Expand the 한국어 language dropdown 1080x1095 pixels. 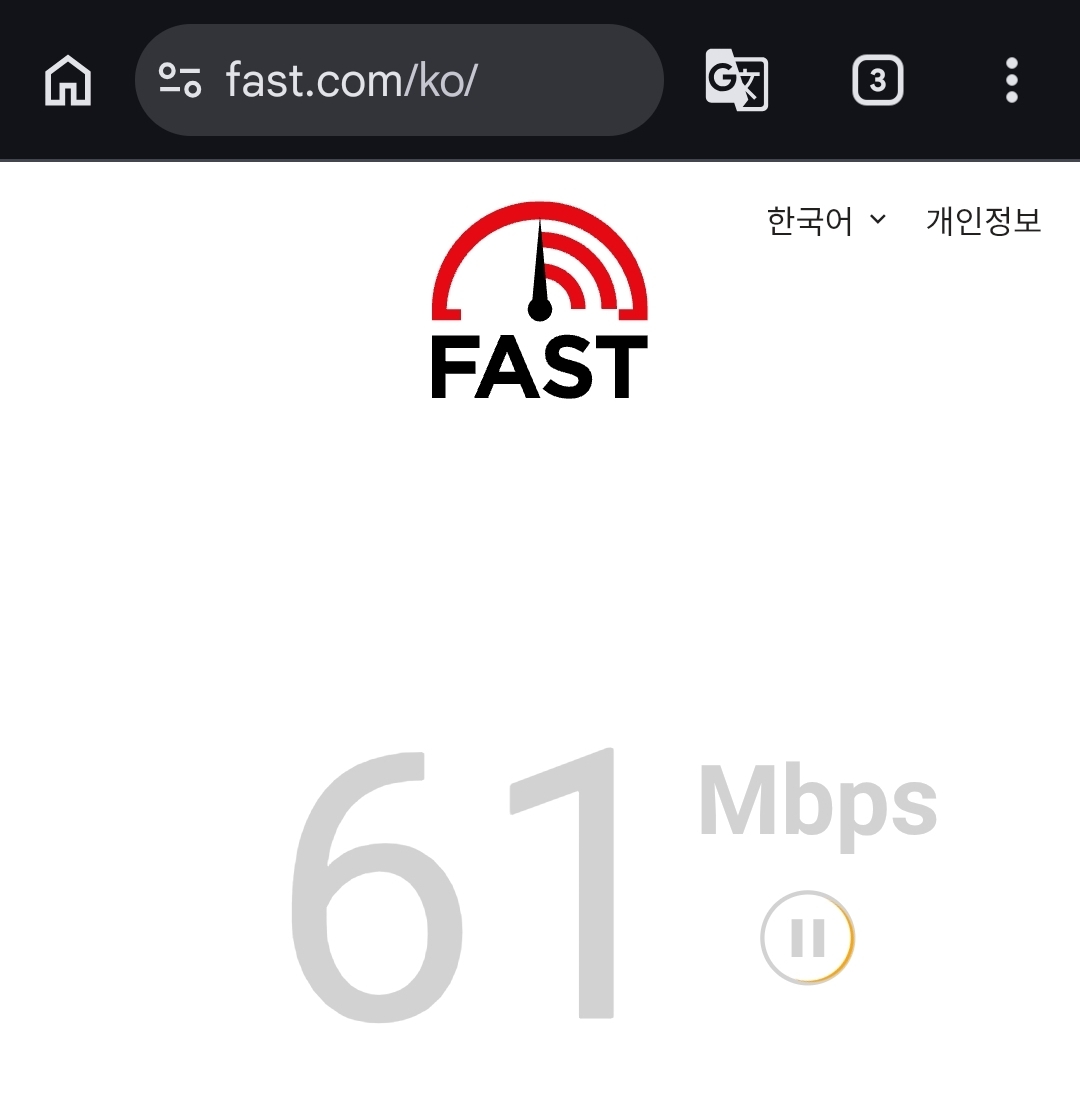pos(826,220)
